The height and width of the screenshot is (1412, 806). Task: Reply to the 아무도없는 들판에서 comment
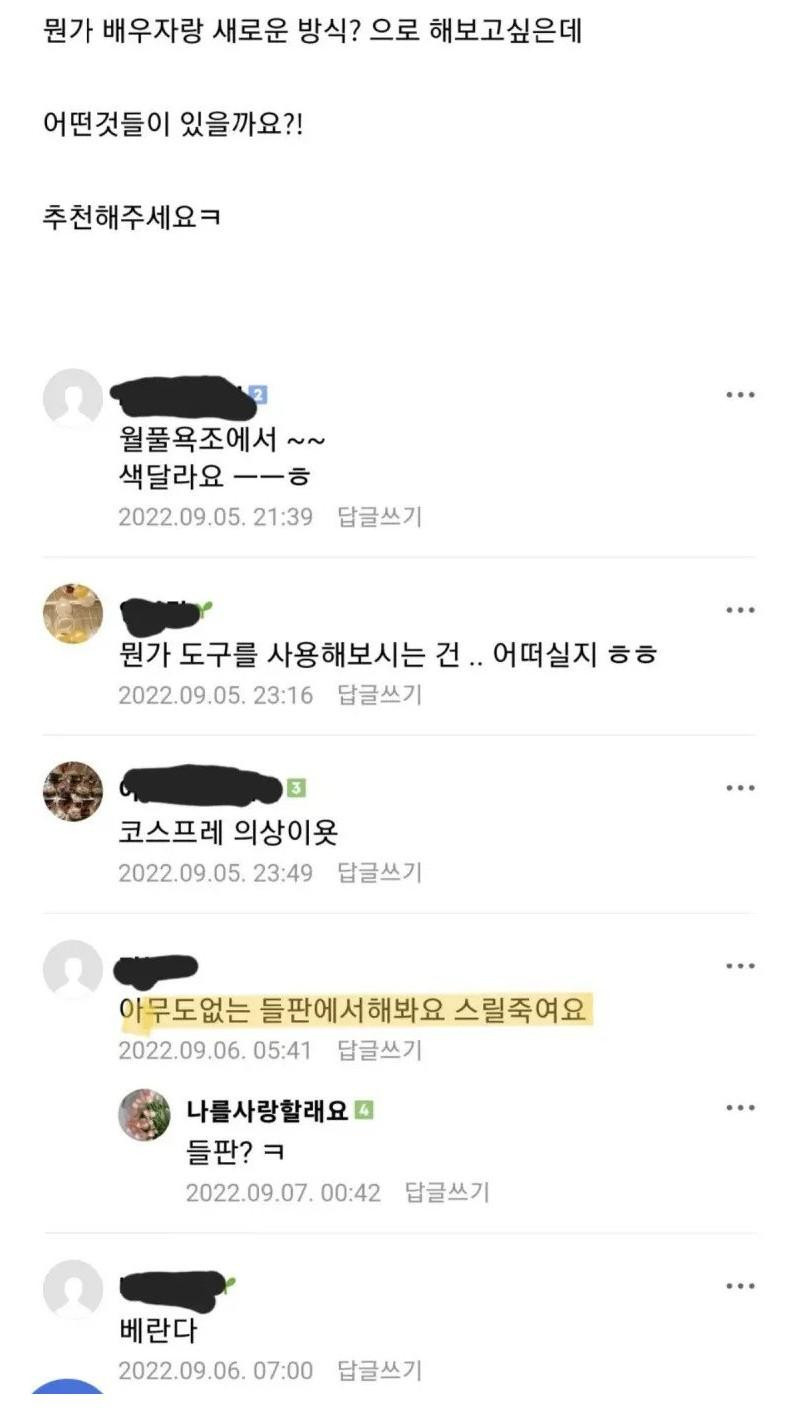[x=379, y=1051]
